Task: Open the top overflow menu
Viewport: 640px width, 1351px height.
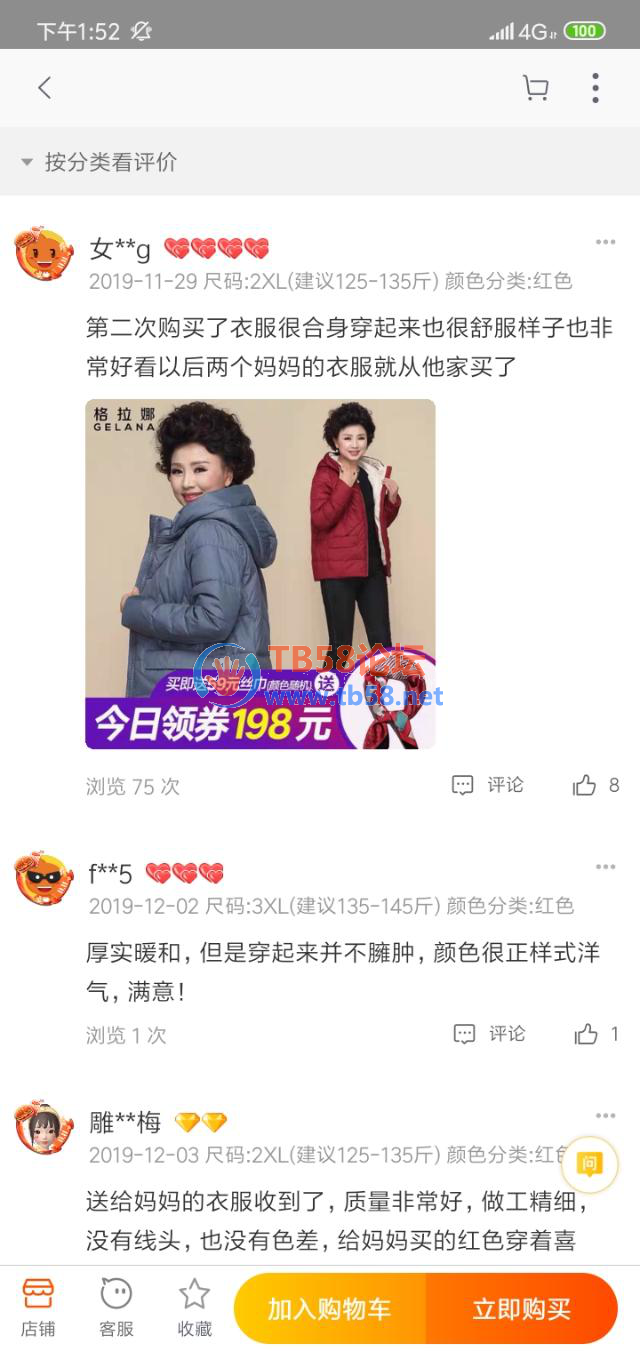Action: coord(595,88)
